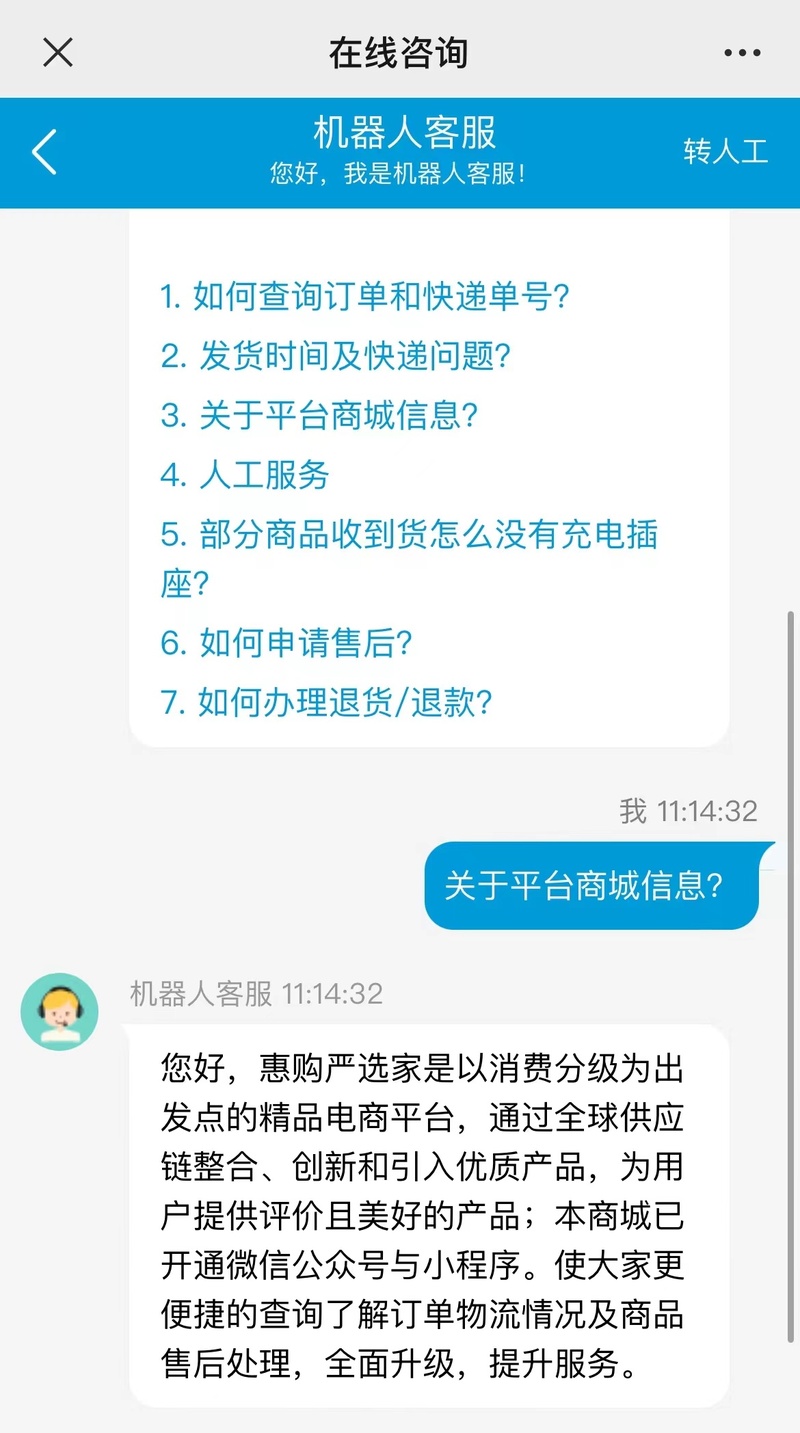The width and height of the screenshot is (800, 1433).
Task: Close the online consultation page
Action: (58, 52)
